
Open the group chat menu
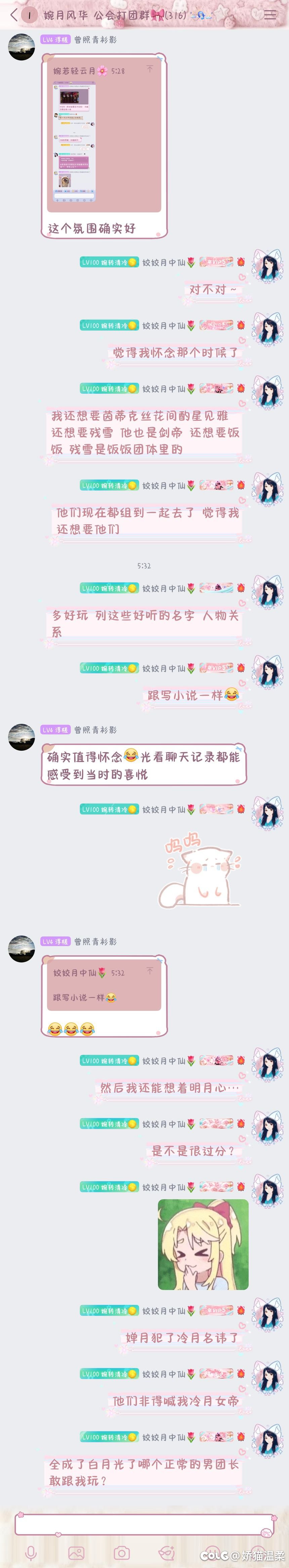tap(271, 15)
